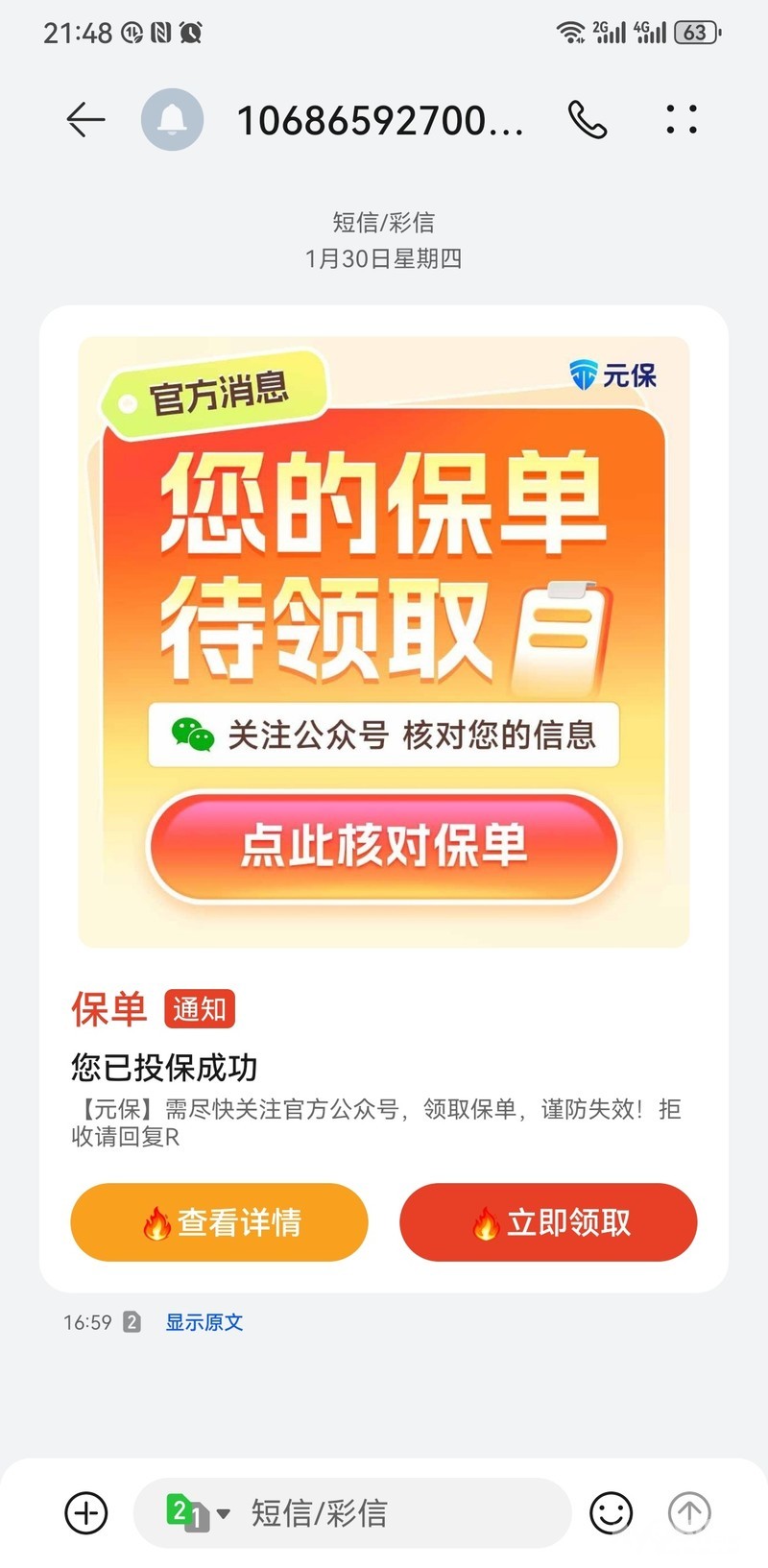This screenshot has width=768, height=1568.
Task: Open the sender's contact avatar
Action: (x=173, y=120)
